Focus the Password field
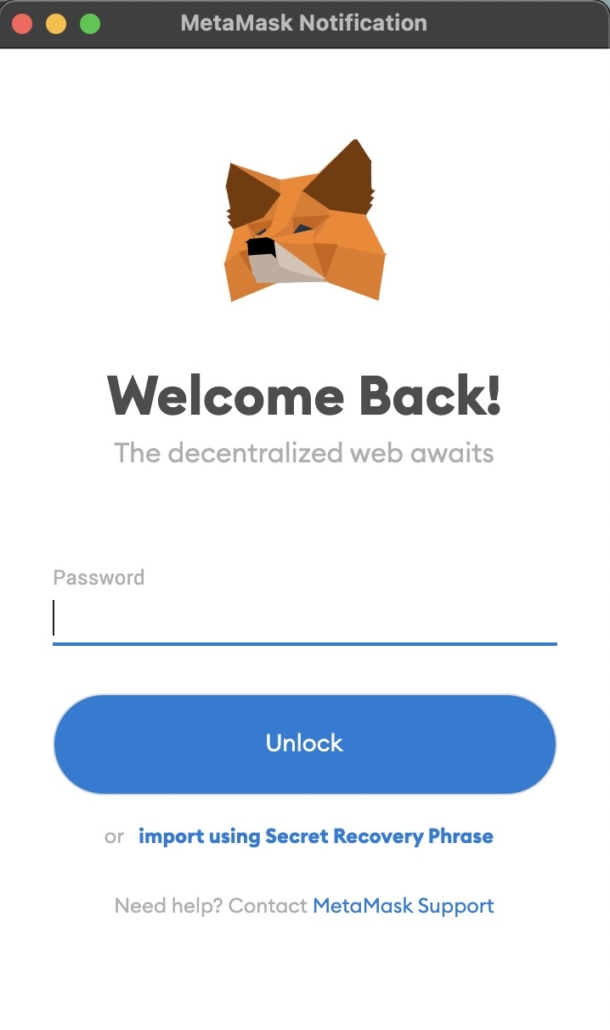Screen dimensions: 610x1030 tap(304, 619)
